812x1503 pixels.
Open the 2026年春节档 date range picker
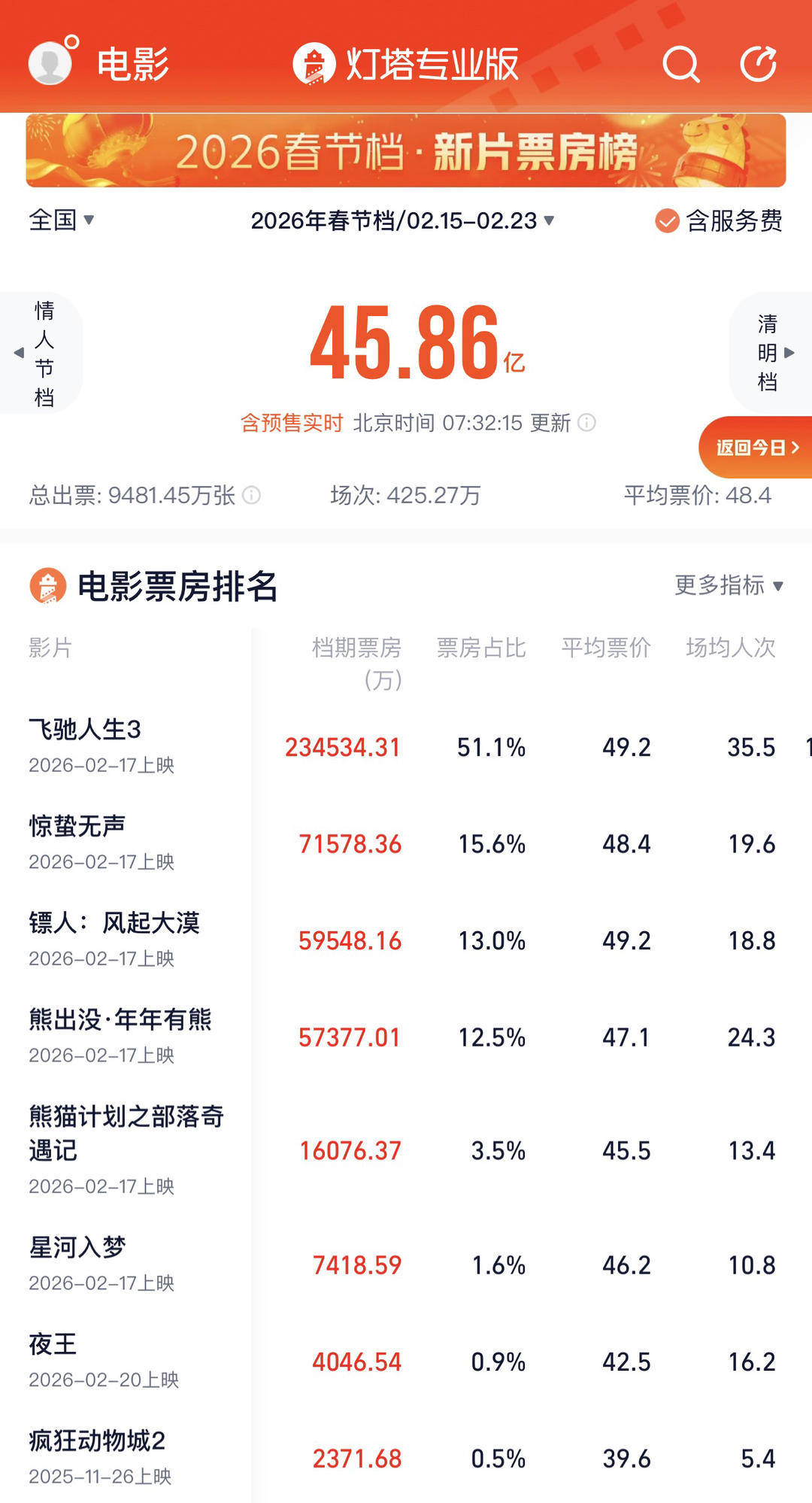[x=402, y=220]
